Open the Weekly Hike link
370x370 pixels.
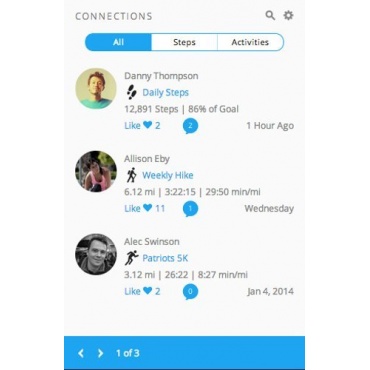[168, 175]
